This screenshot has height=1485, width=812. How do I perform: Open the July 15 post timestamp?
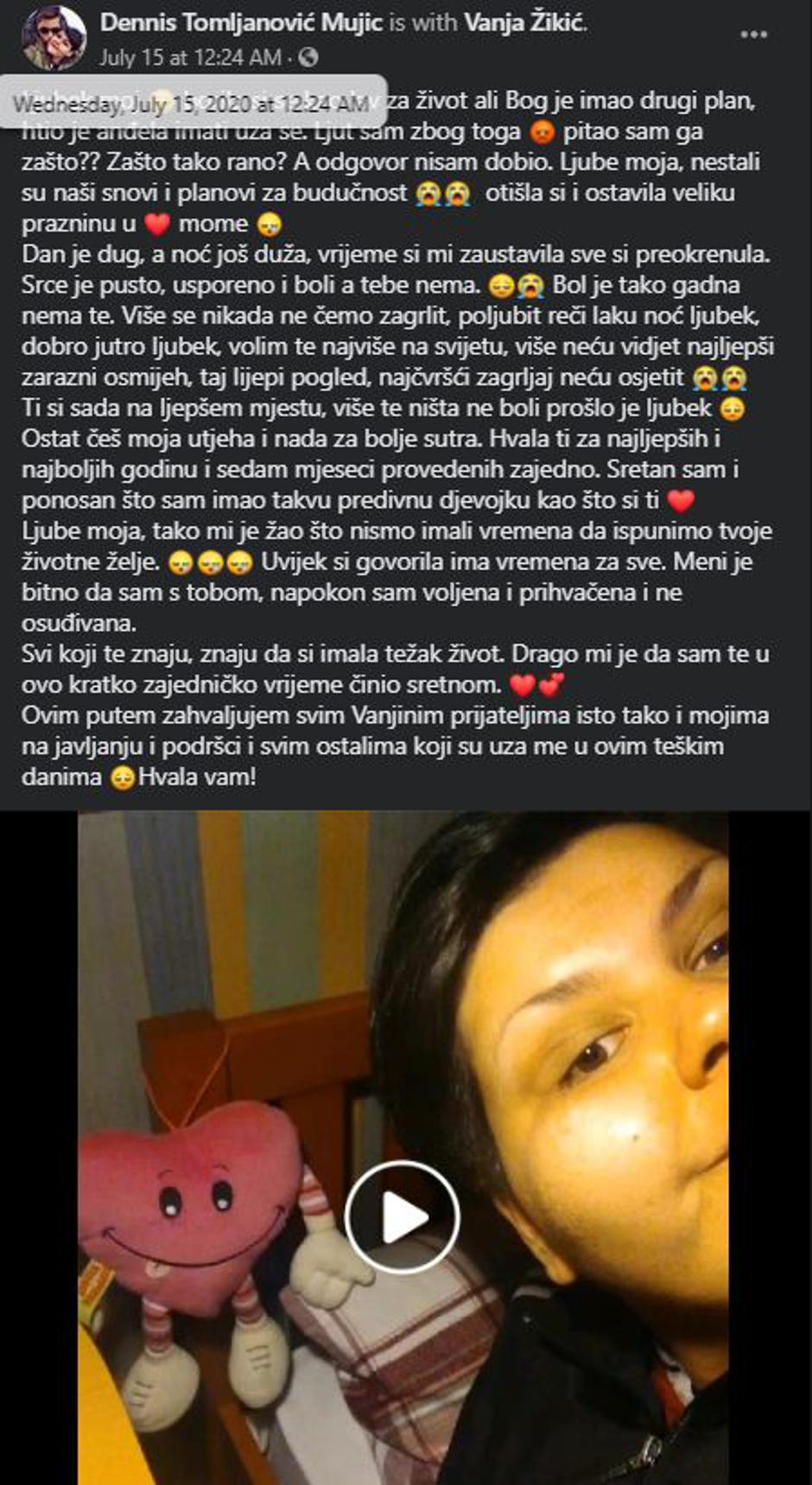(190, 58)
